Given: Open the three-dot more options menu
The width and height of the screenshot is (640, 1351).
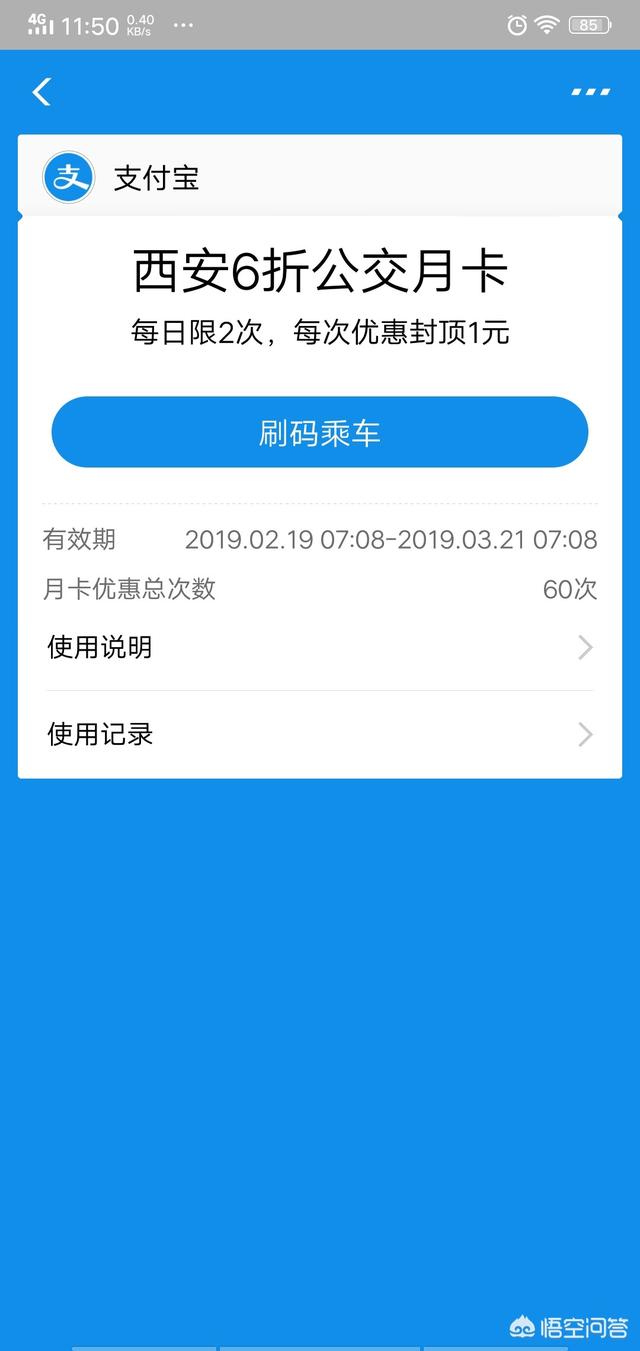Looking at the screenshot, I should pos(590,92).
